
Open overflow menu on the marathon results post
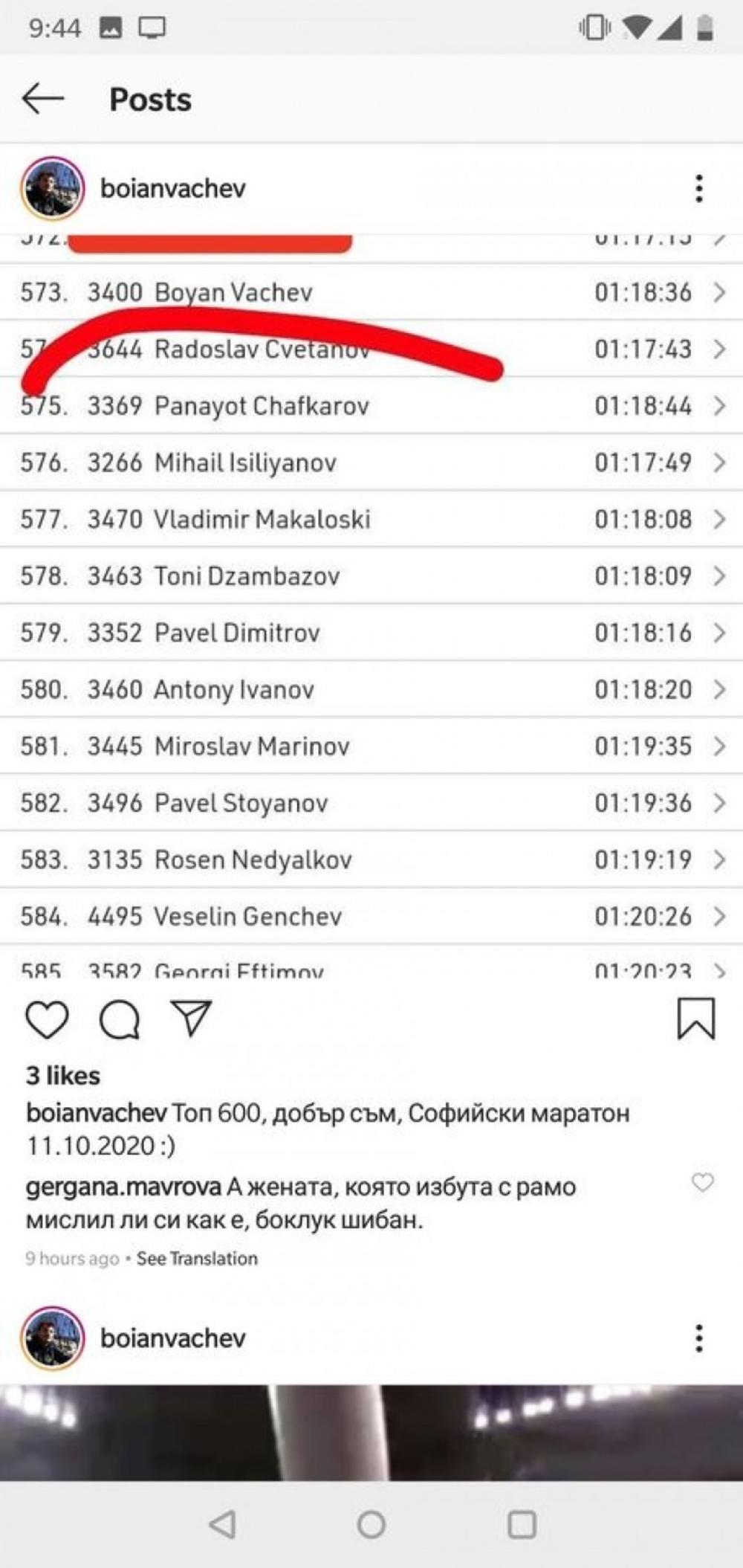point(698,189)
